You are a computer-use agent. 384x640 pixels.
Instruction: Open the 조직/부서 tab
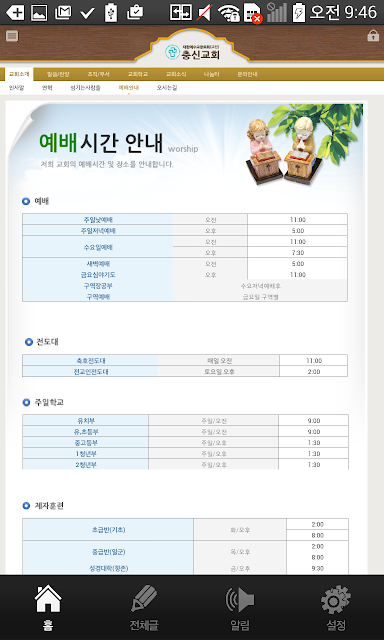[x=98, y=74]
